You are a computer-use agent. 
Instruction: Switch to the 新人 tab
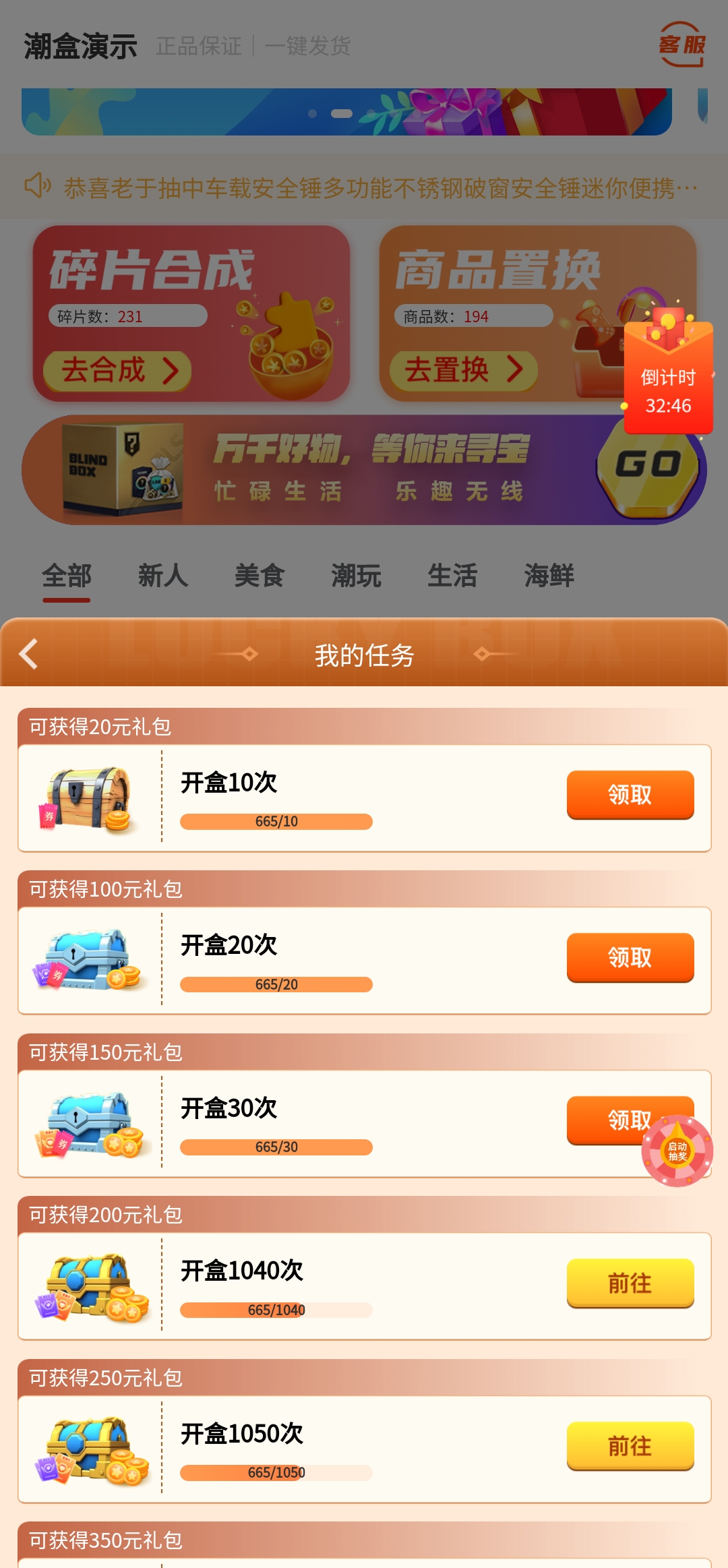click(x=162, y=576)
